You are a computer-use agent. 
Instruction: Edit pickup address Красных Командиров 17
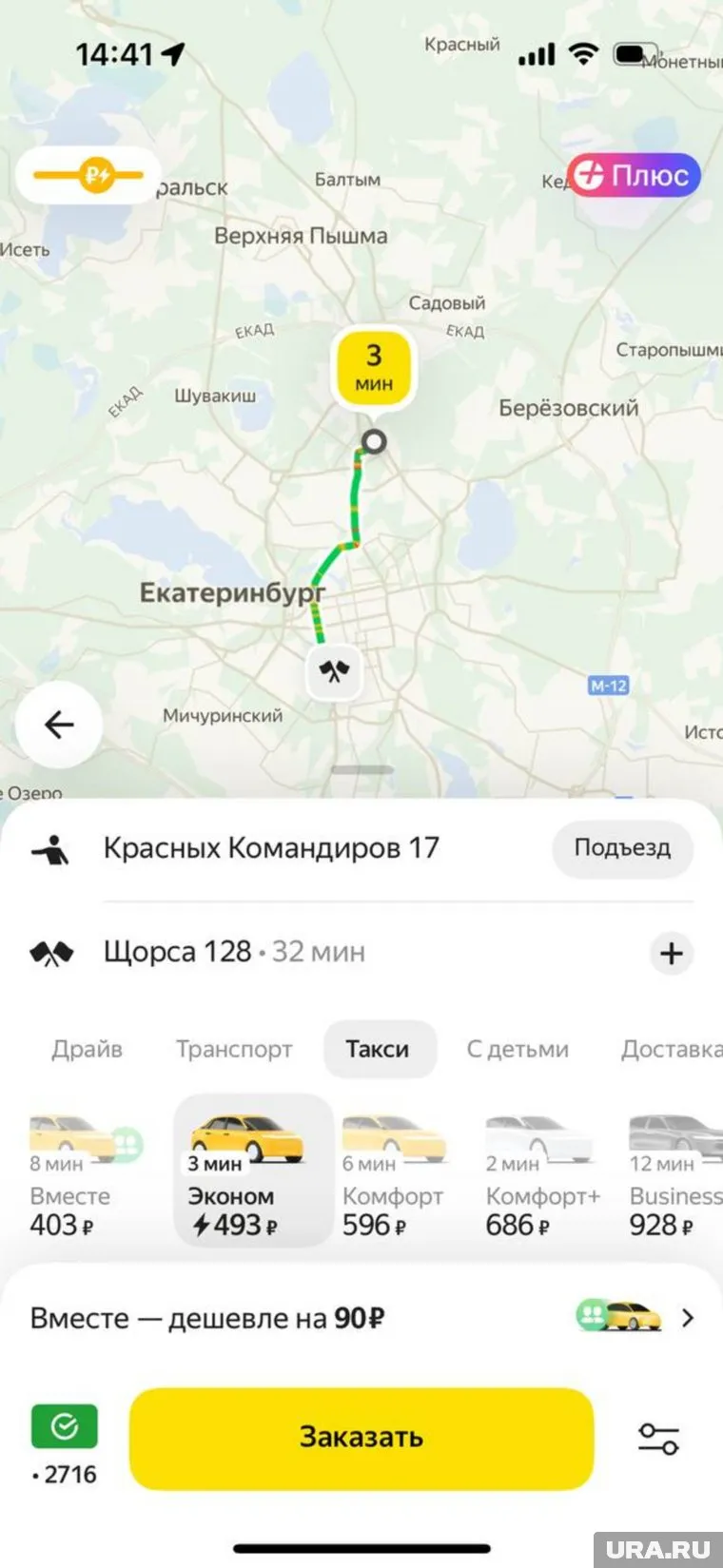[x=271, y=847]
